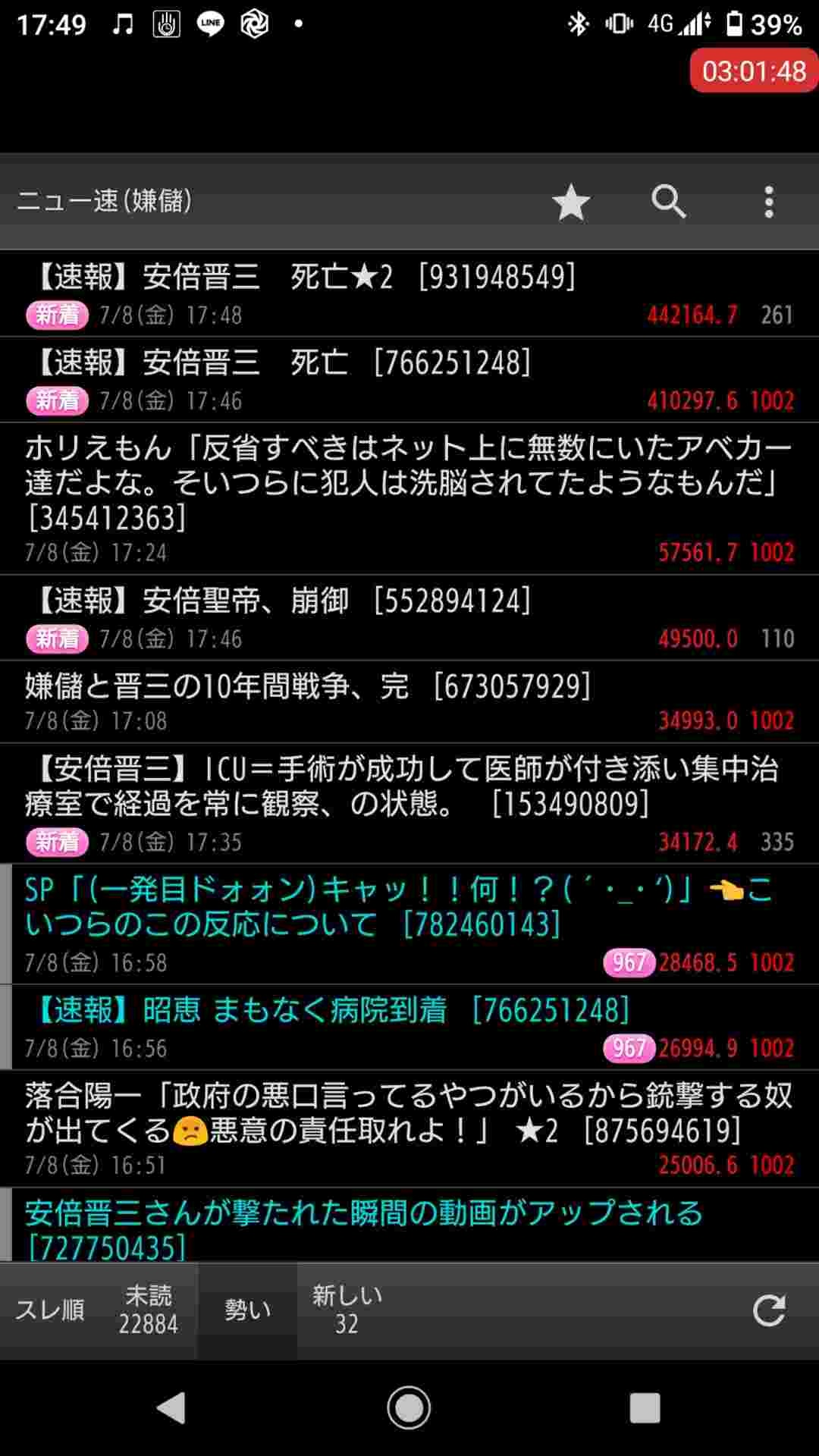819x1456 pixels.
Task: Go back with the system back button
Action: click(171, 1408)
